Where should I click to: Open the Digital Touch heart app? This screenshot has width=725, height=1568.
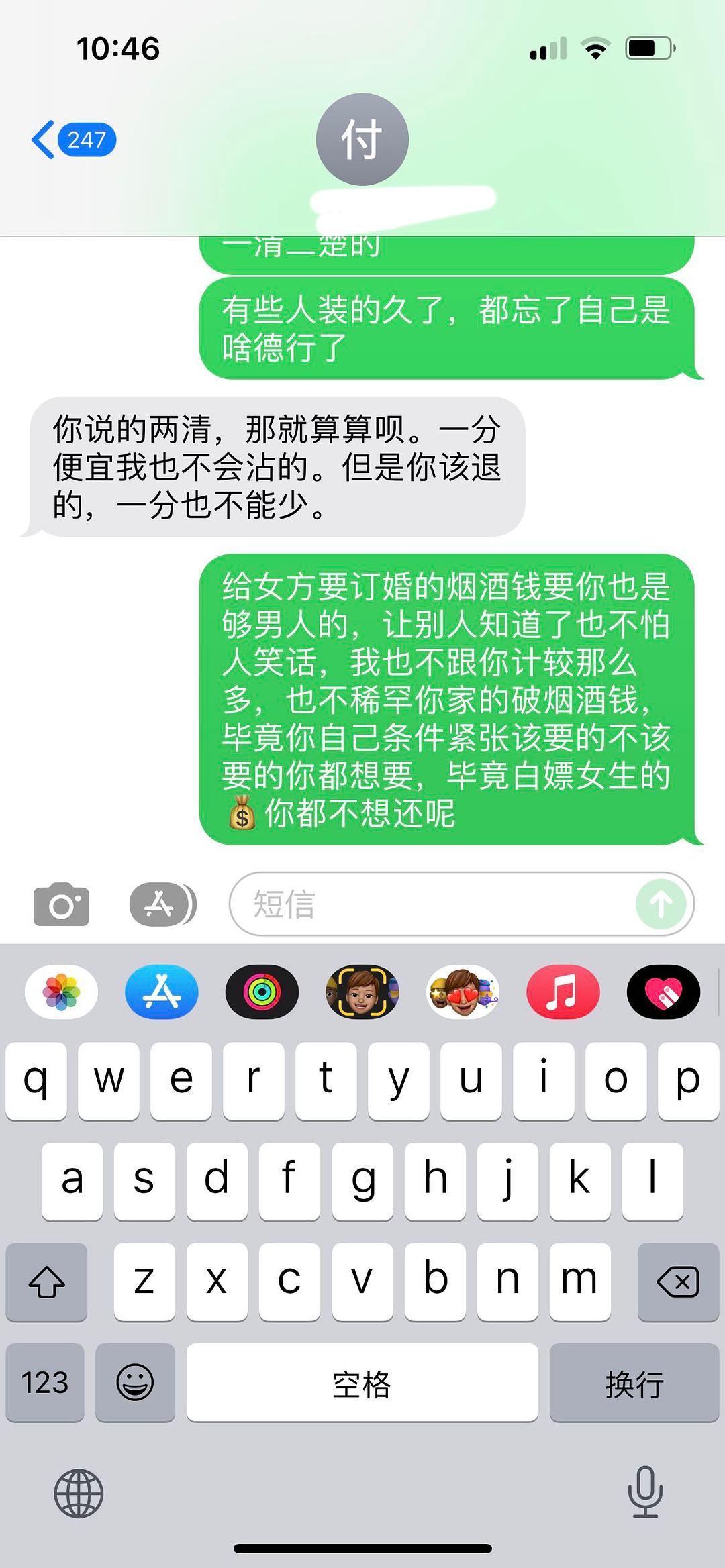(663, 992)
